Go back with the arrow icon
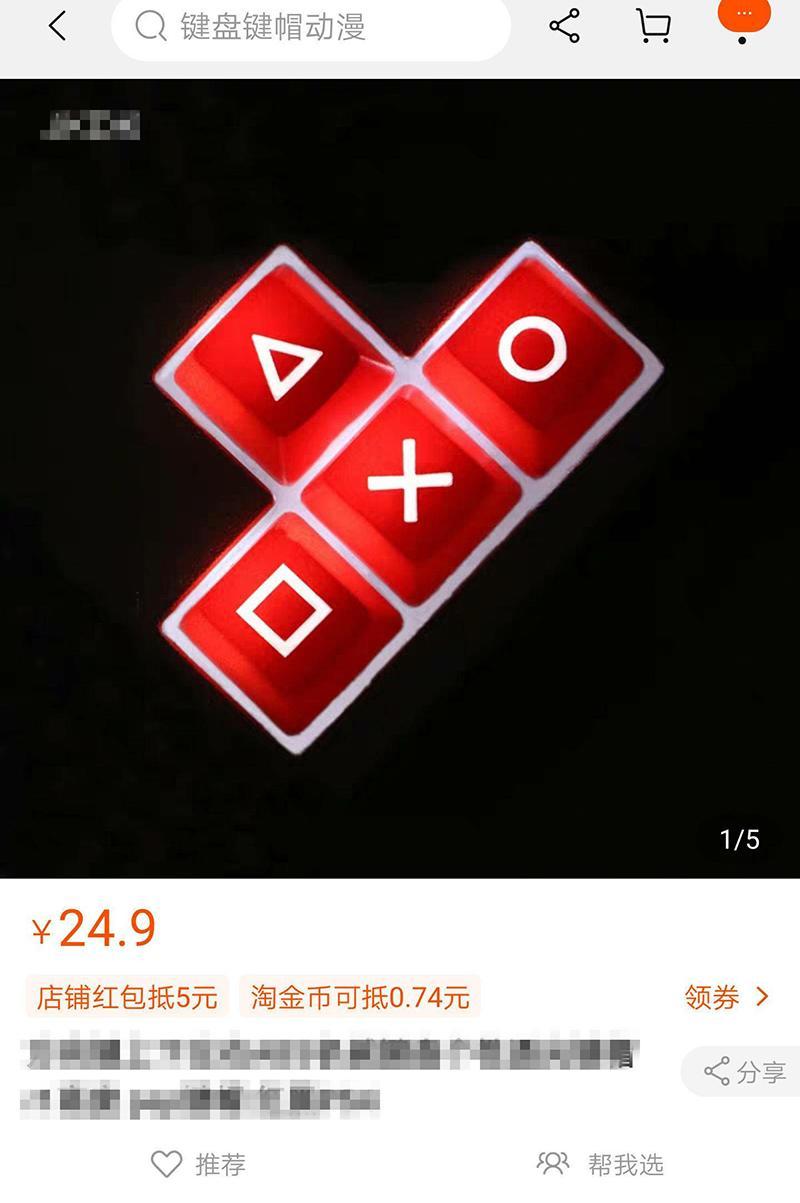Image resolution: width=800 pixels, height=1203 pixels. (58, 27)
